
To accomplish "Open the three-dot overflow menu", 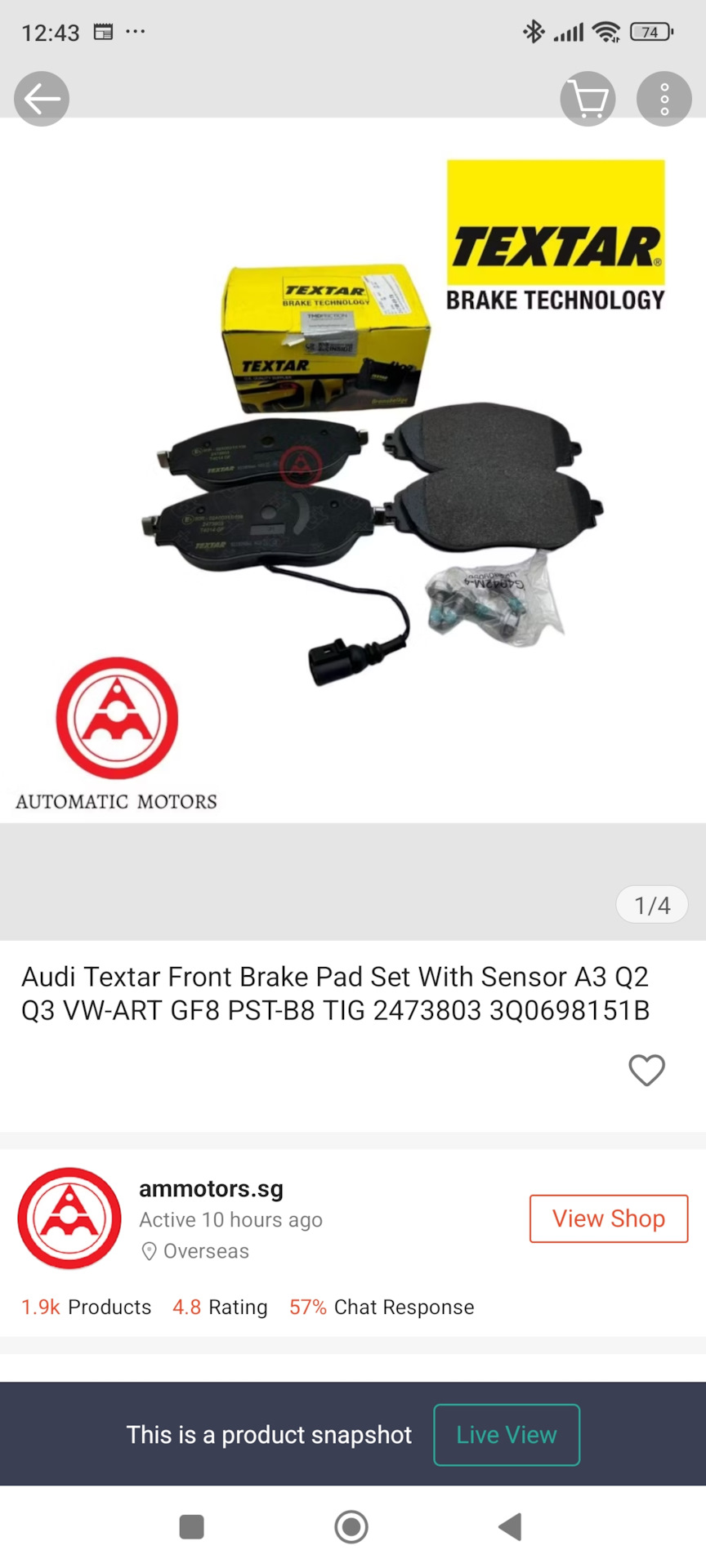I will point(664,99).
